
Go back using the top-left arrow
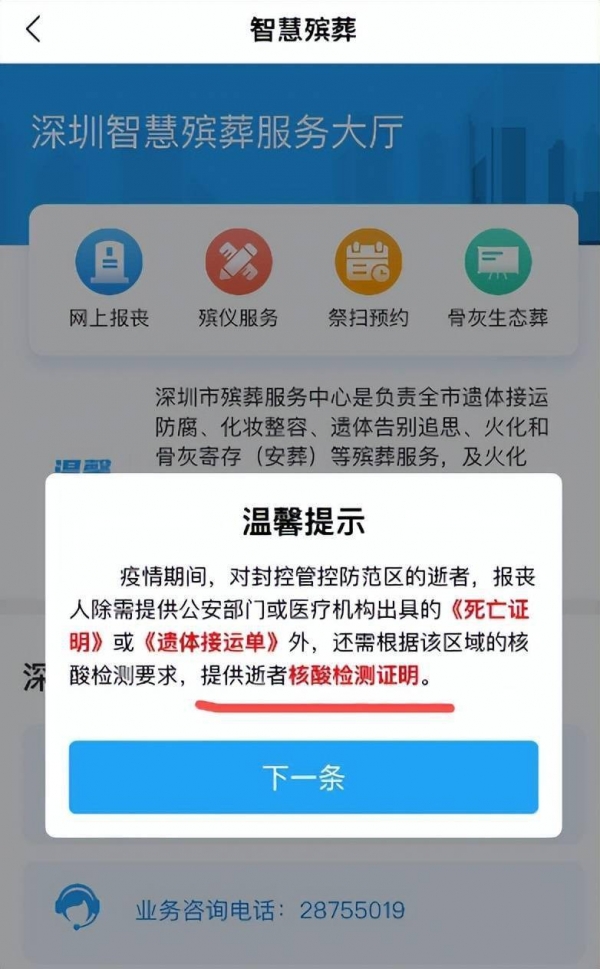pos(34,30)
